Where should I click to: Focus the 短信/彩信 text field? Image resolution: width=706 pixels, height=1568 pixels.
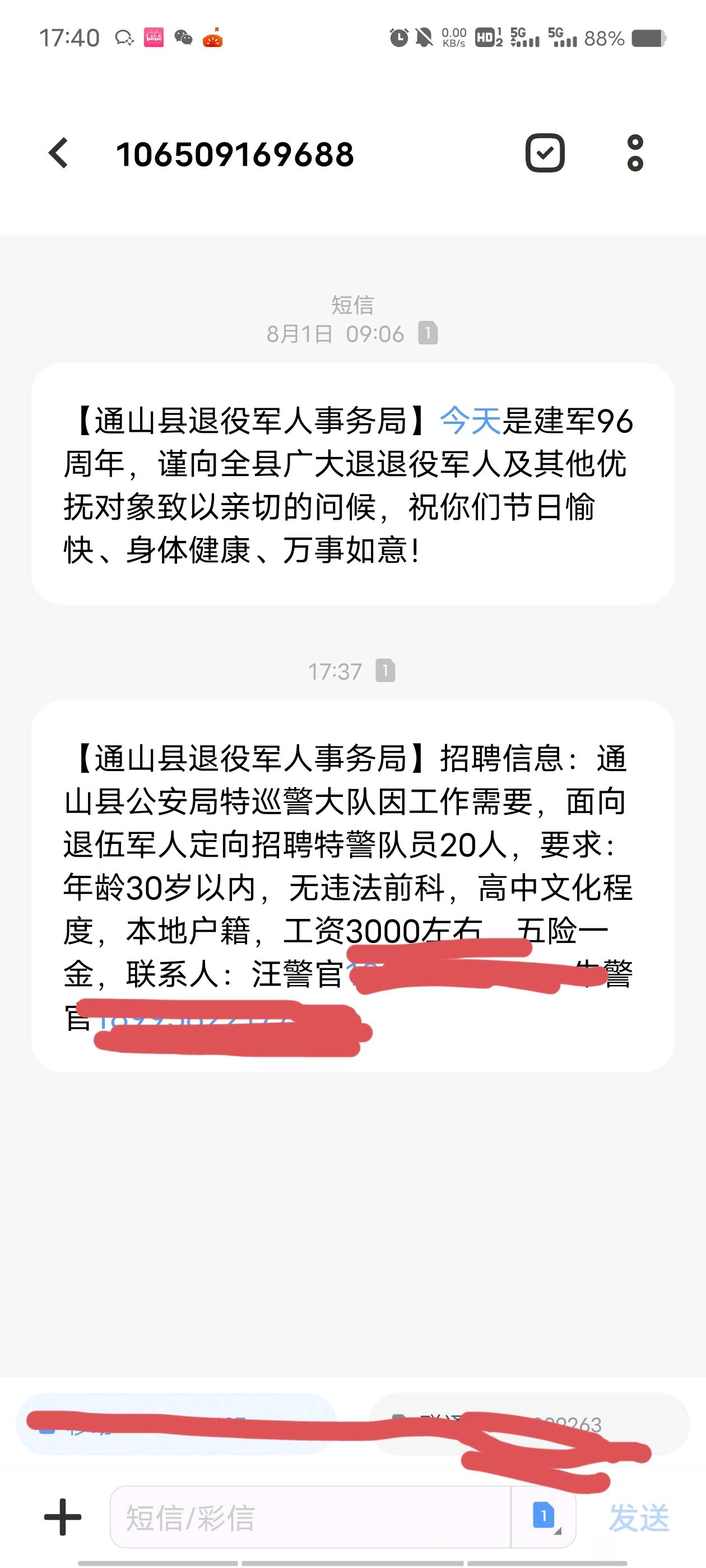[x=310, y=1517]
